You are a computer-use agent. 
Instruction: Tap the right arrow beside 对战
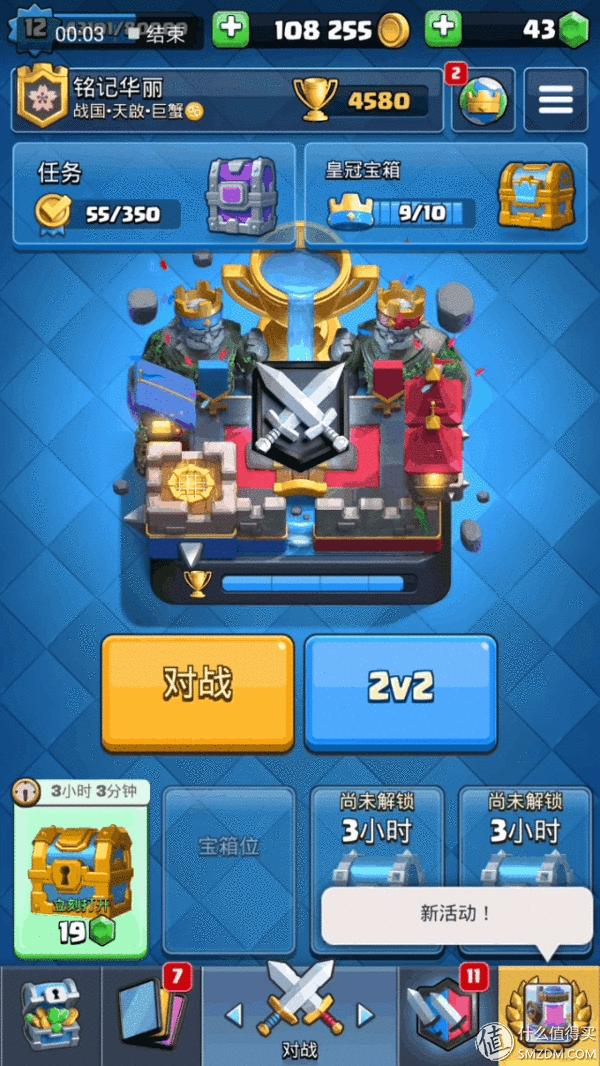365,1015
